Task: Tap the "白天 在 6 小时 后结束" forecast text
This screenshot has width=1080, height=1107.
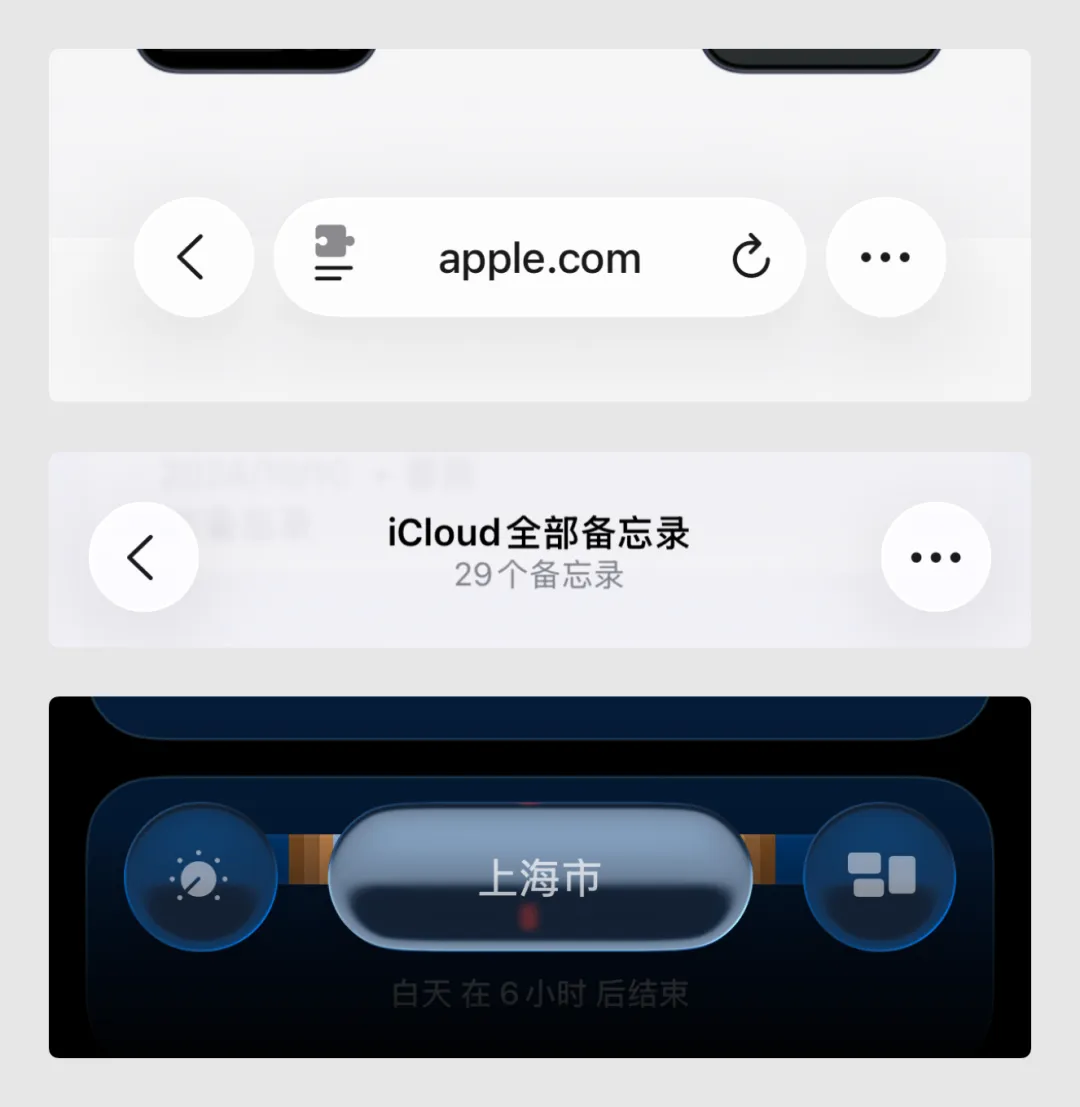Action: click(540, 993)
